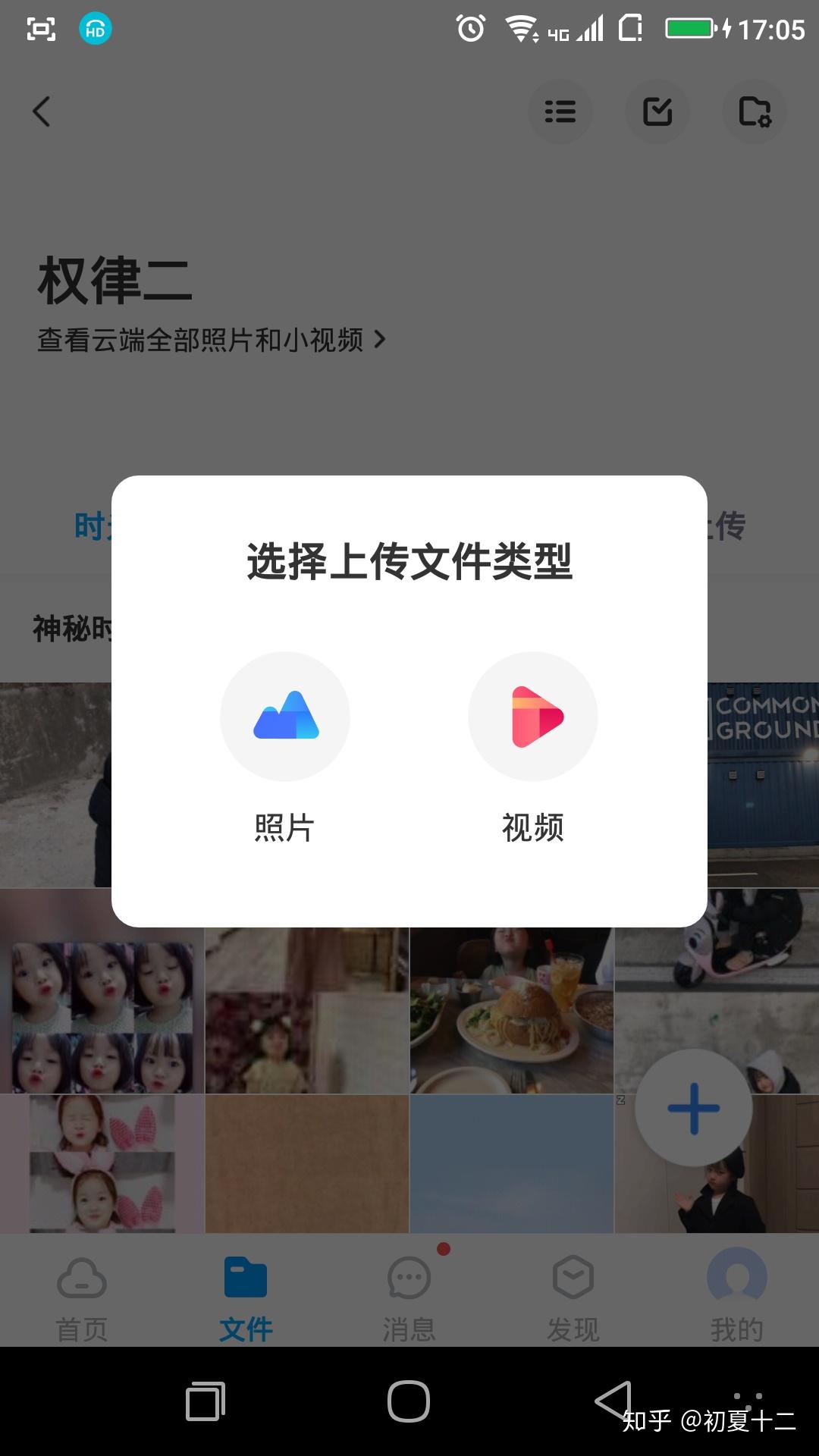
Task: Open the 我的 profile tab
Action: point(736,1297)
